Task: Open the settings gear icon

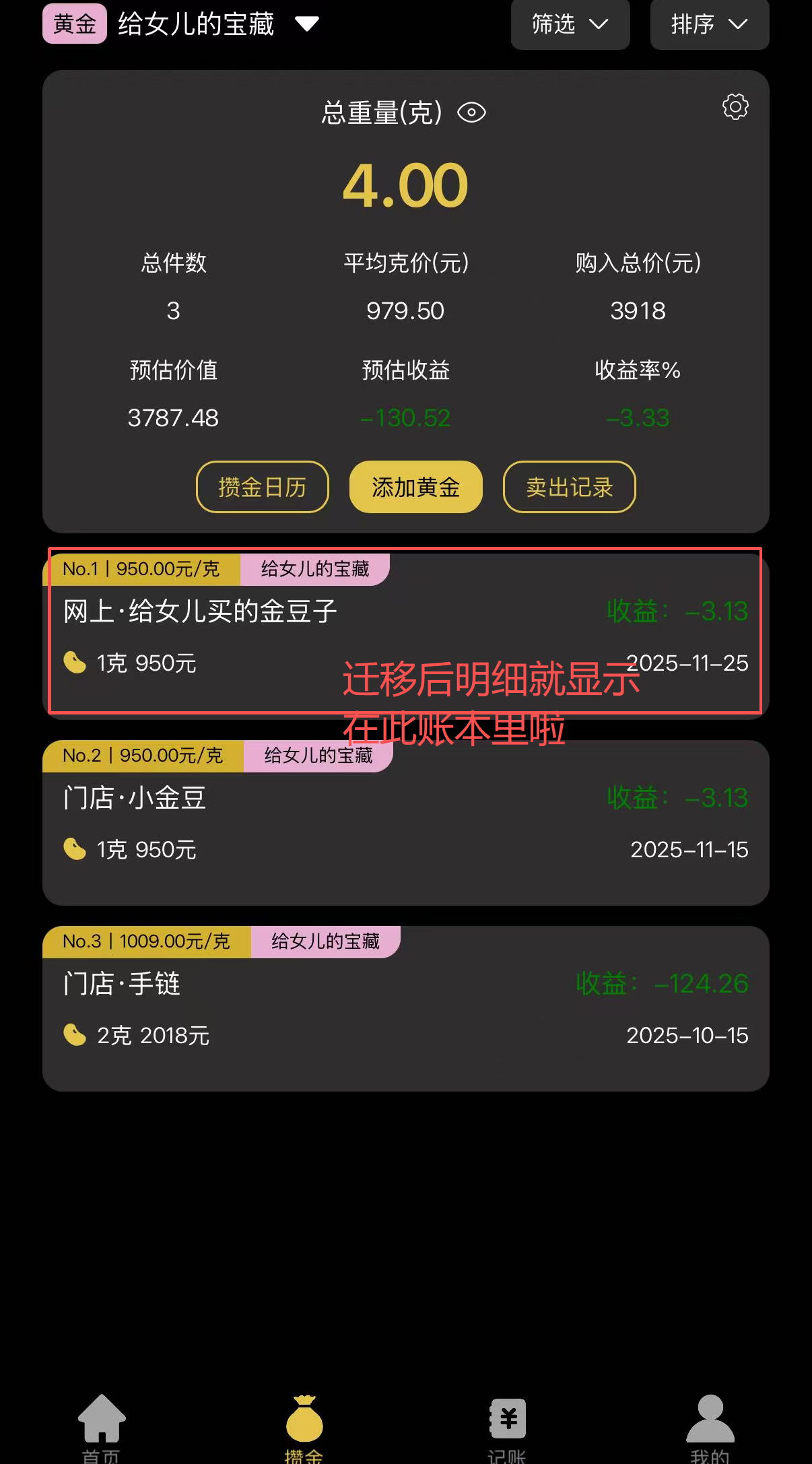Action: (x=735, y=106)
